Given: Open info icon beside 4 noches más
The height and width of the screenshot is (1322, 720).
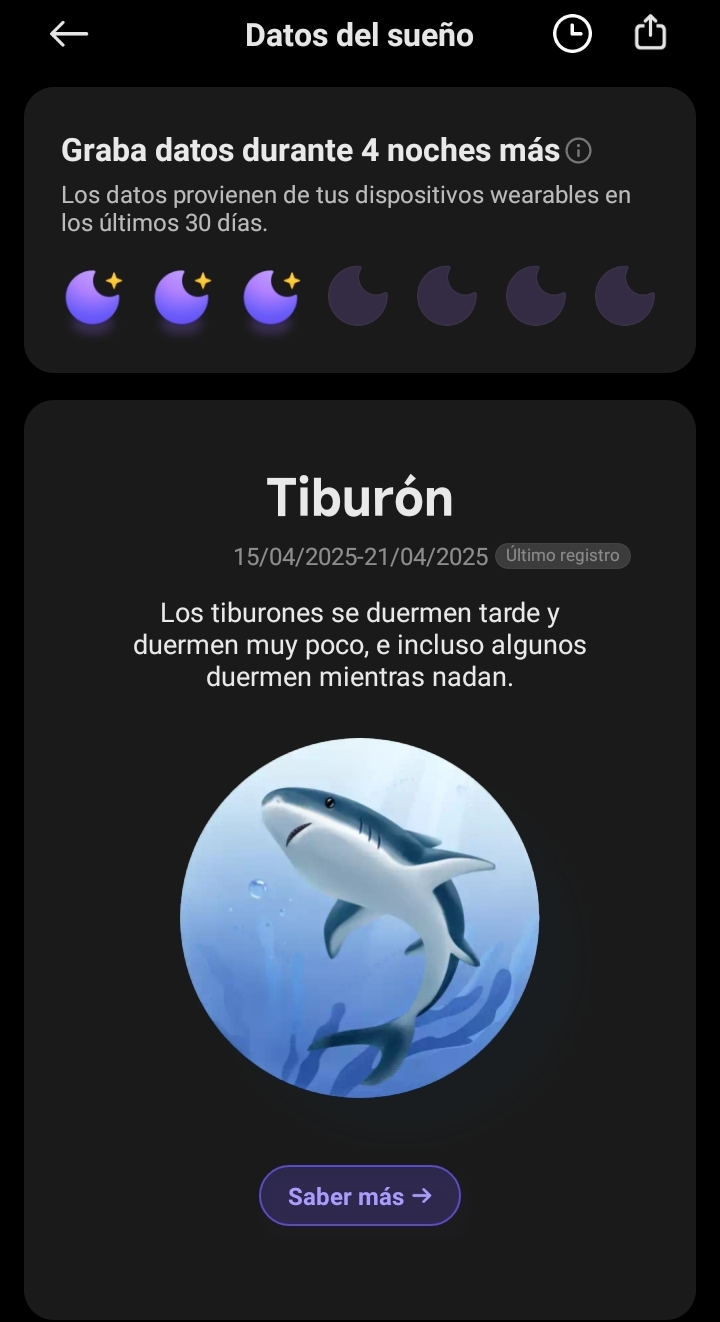Looking at the screenshot, I should coord(578,151).
